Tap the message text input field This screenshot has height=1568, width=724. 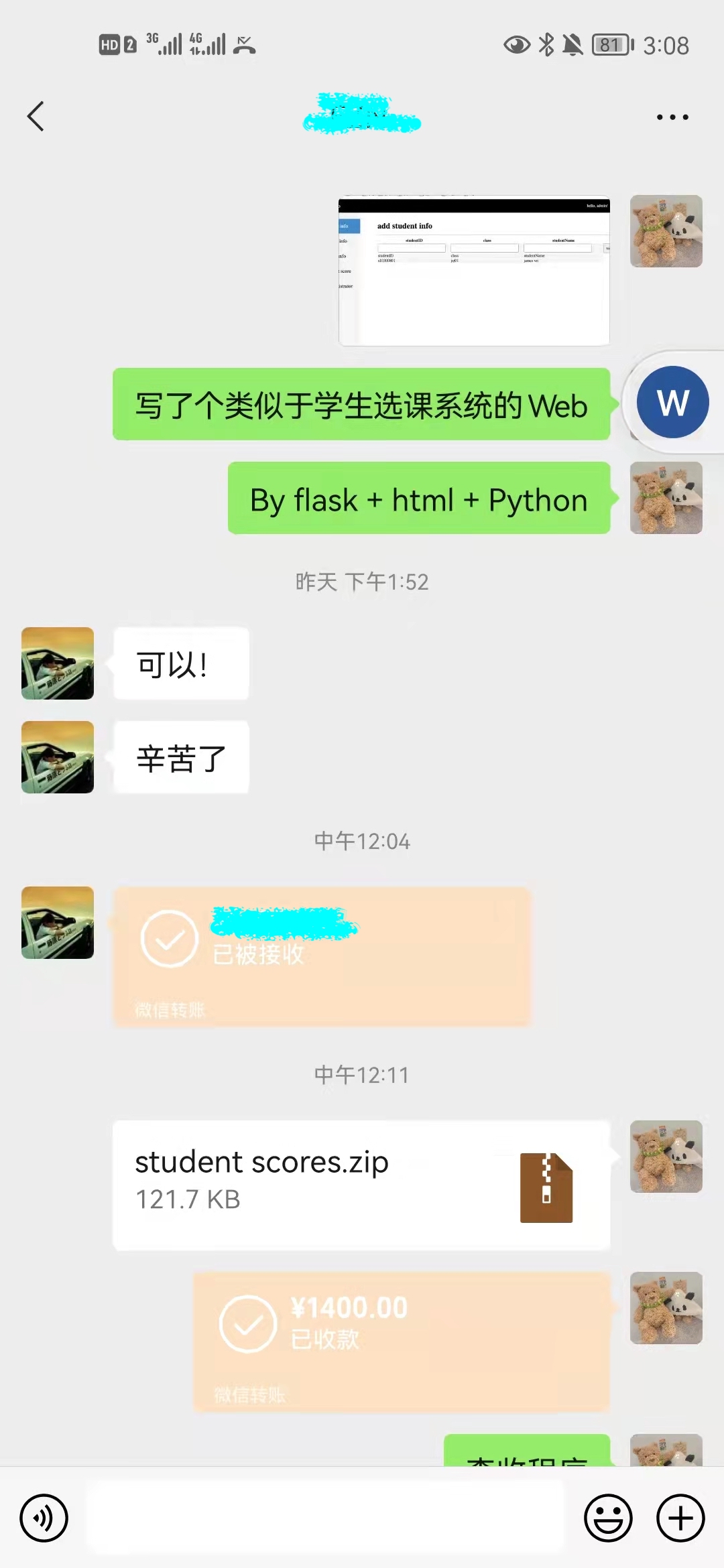(326, 1518)
